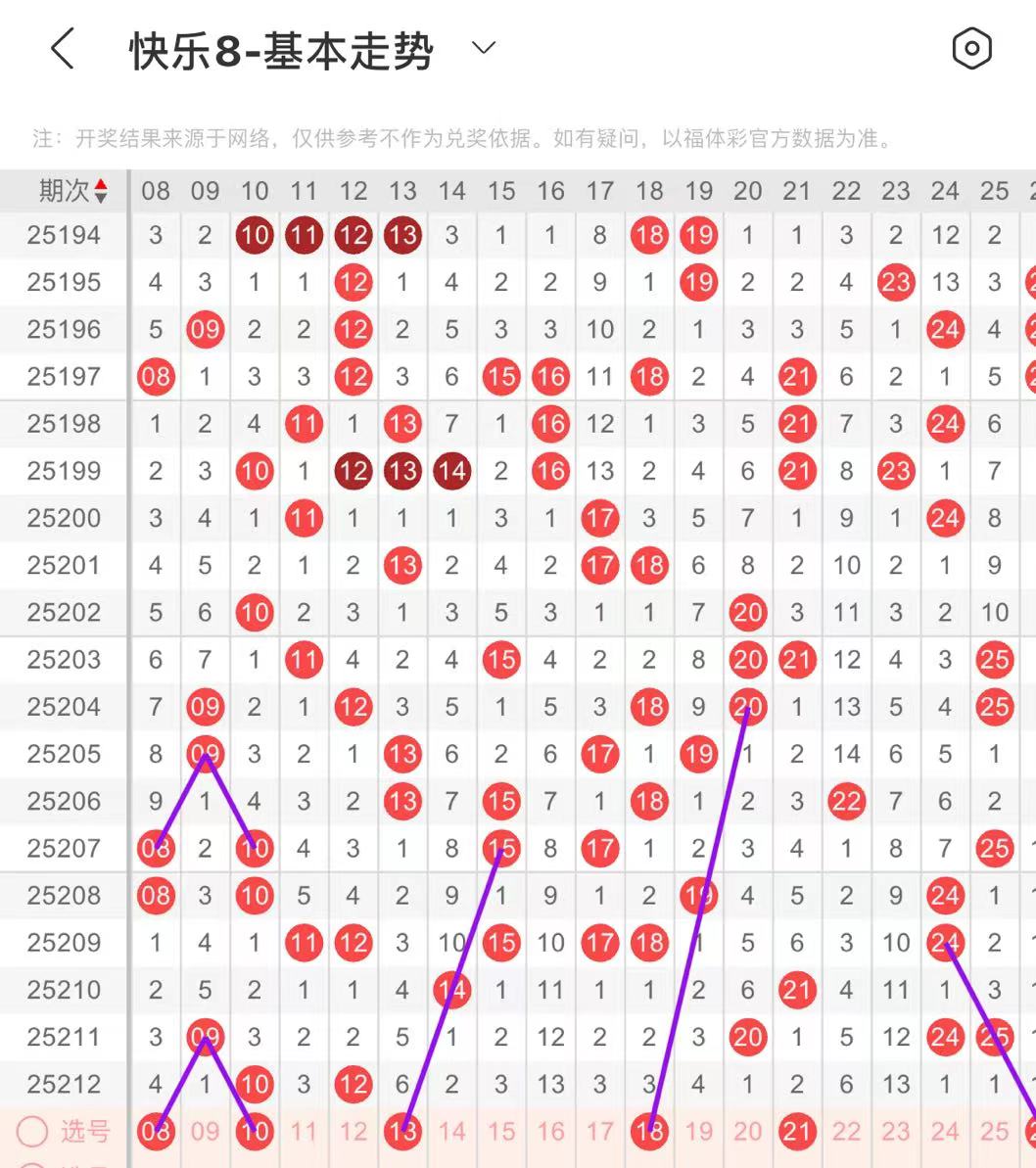
Task: Add number 20 to the selection row
Action: tap(747, 1132)
